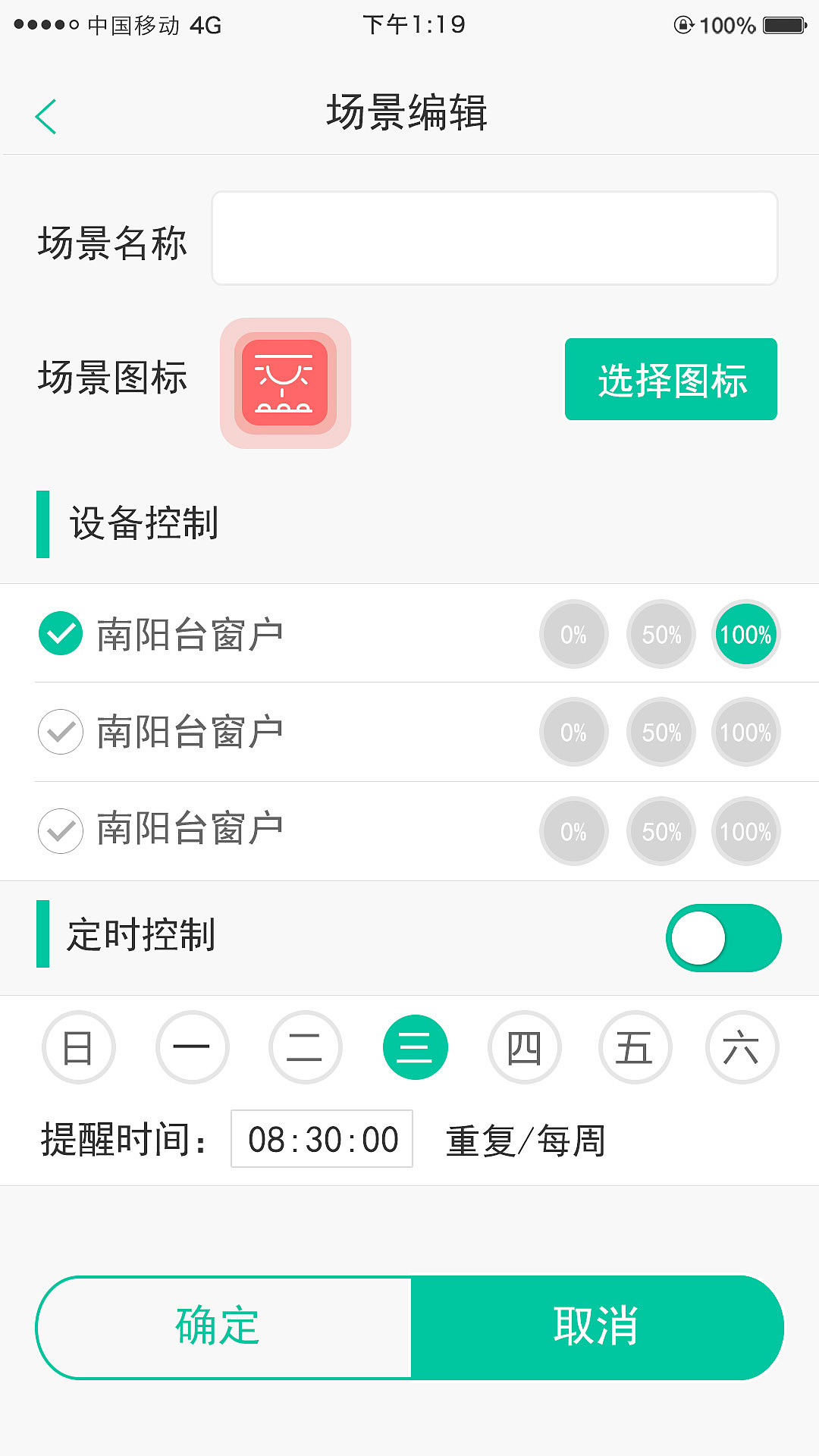The height and width of the screenshot is (1456, 819).
Task: Set the third 南阳台窗户 to 100%
Action: click(x=745, y=831)
